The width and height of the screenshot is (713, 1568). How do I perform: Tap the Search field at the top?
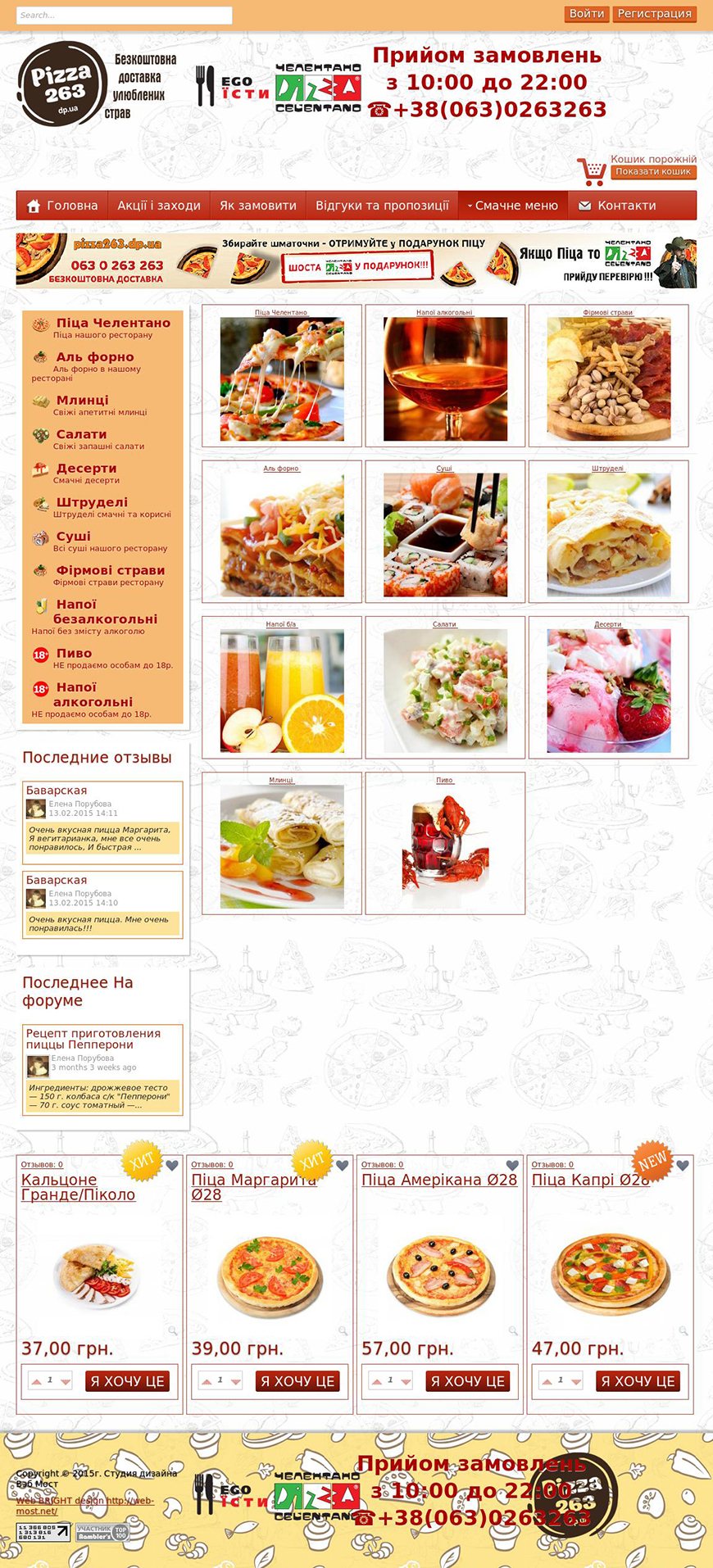[x=124, y=16]
